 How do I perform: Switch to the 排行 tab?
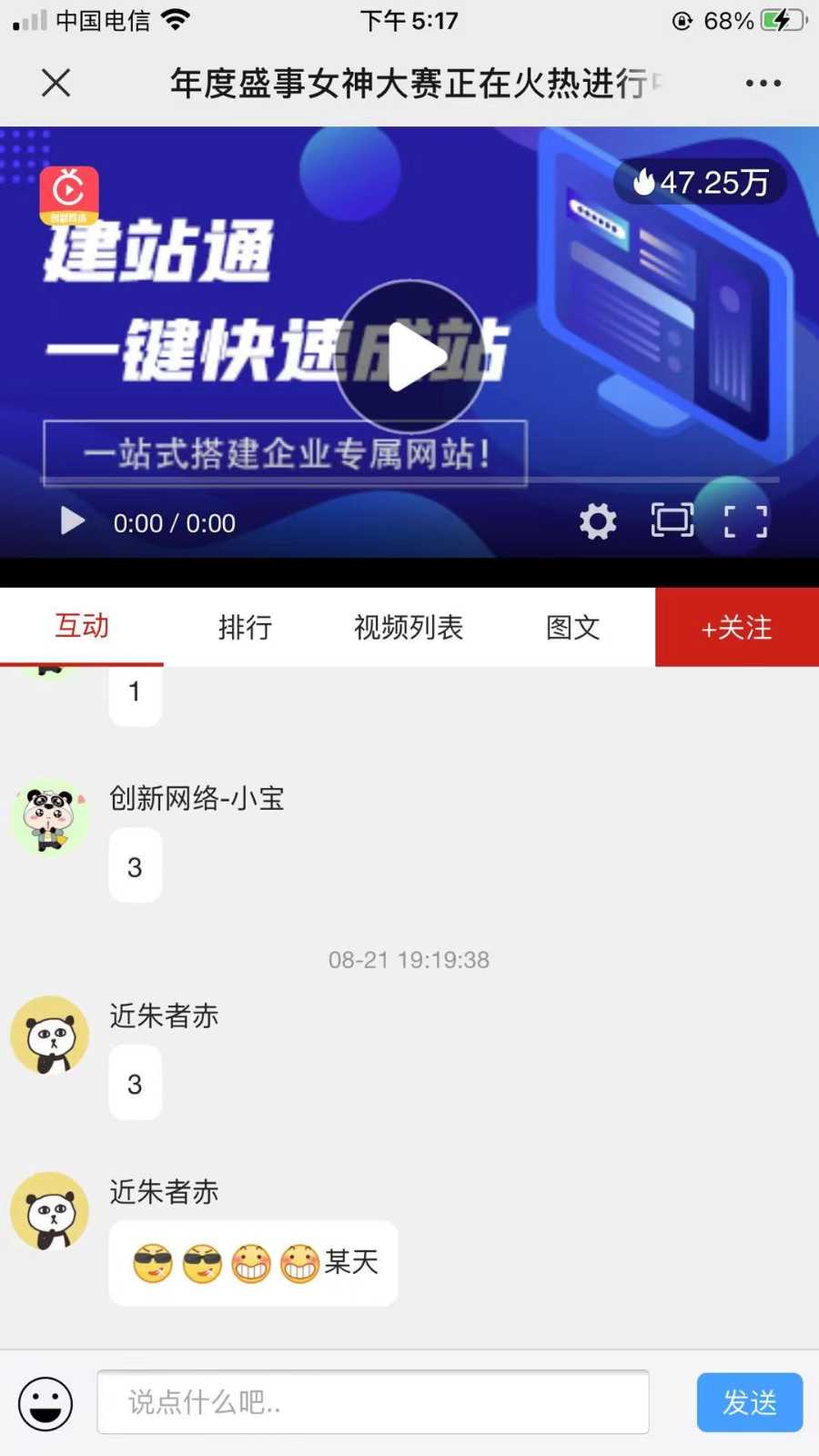point(245,627)
